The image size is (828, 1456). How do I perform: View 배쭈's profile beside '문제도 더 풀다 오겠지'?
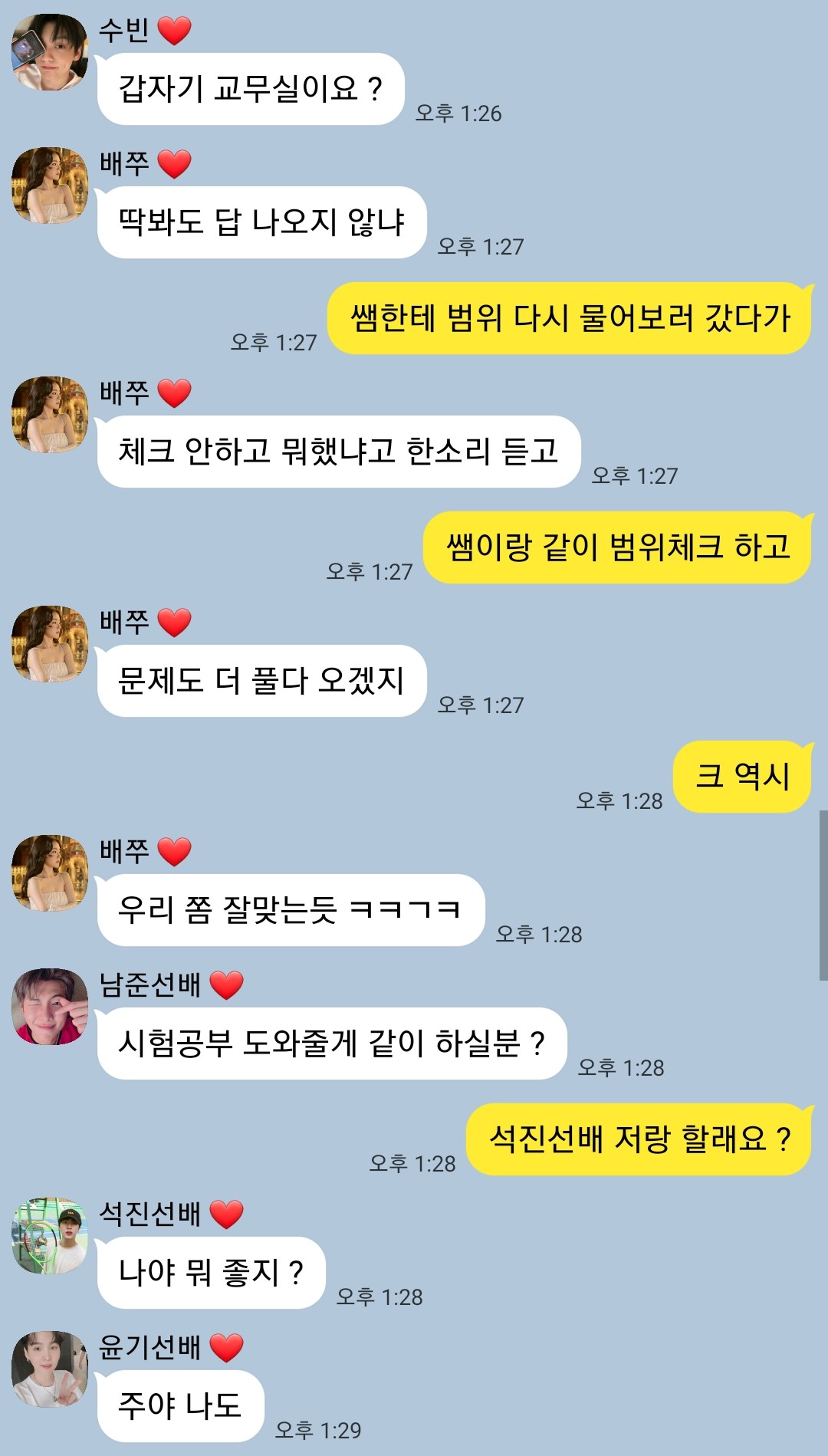50,644
